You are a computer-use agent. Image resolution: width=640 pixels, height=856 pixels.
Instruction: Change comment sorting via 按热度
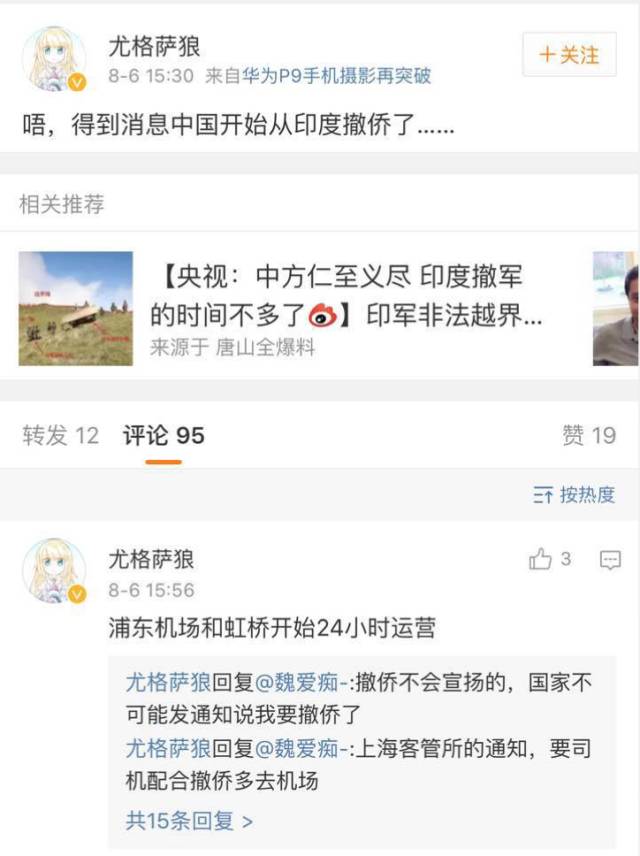pyautogui.click(x=574, y=495)
